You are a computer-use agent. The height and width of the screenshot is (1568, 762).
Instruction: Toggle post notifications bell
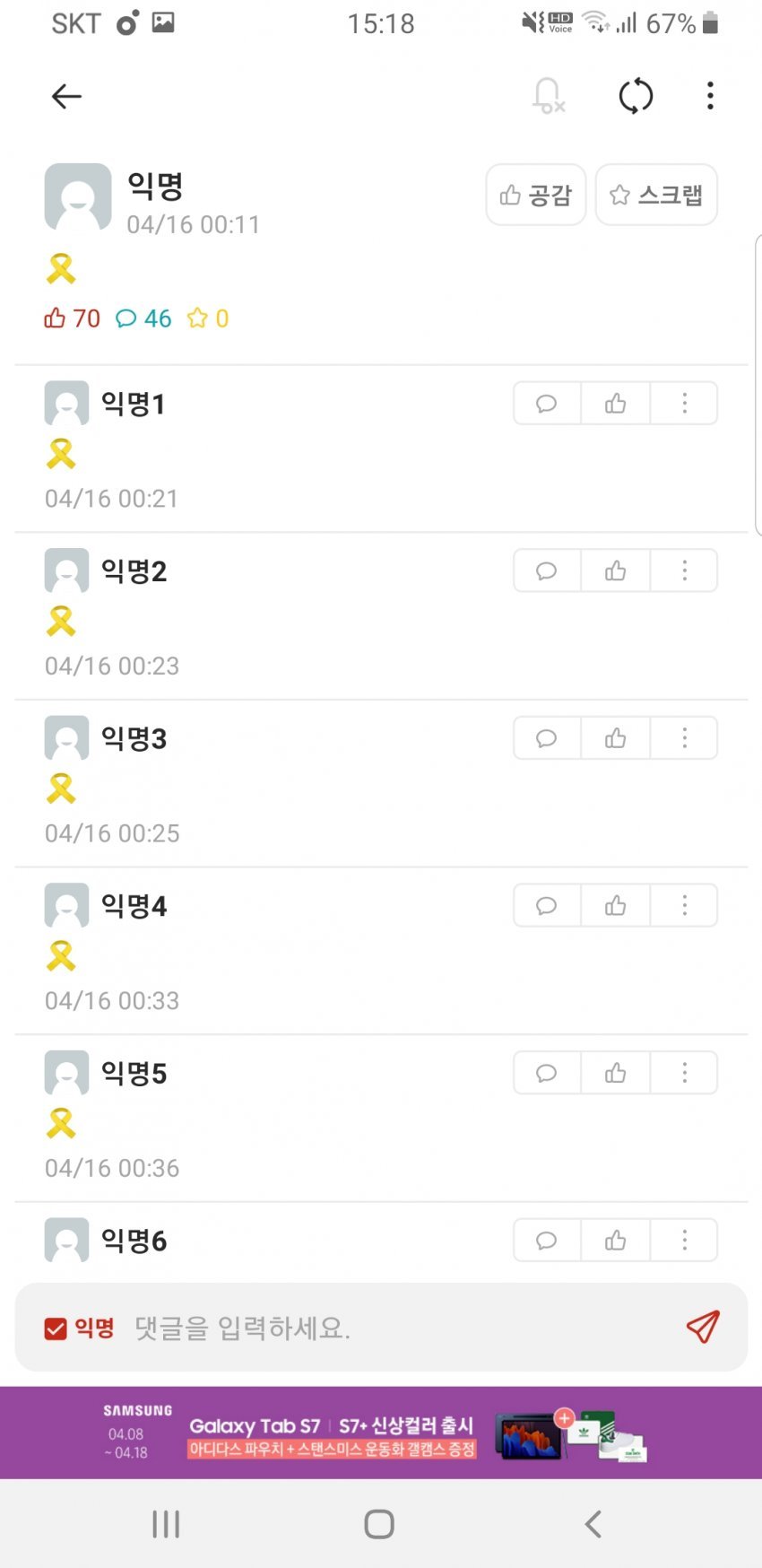coord(548,96)
